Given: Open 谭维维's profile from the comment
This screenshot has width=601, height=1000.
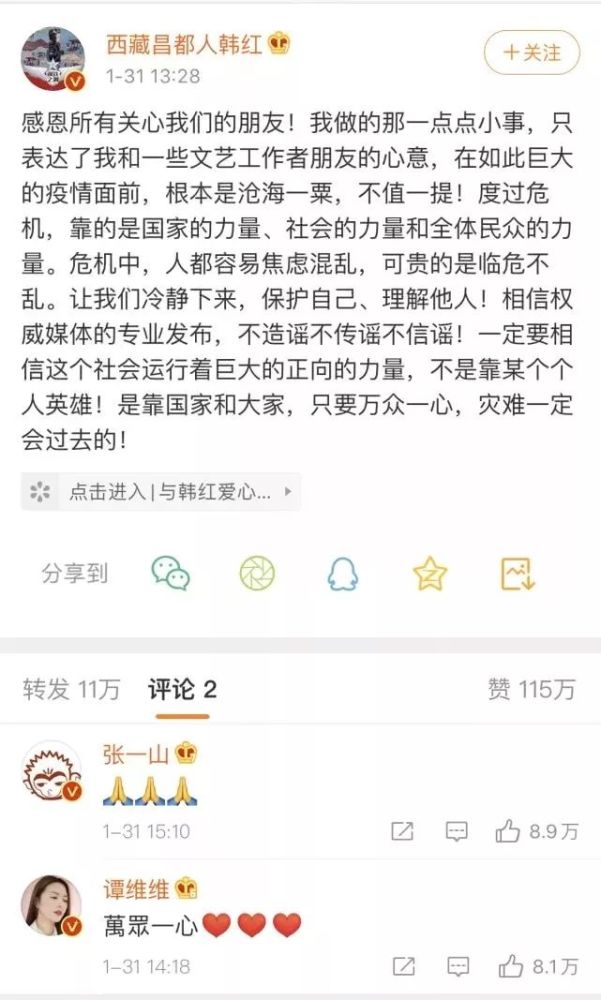Looking at the screenshot, I should (52, 906).
